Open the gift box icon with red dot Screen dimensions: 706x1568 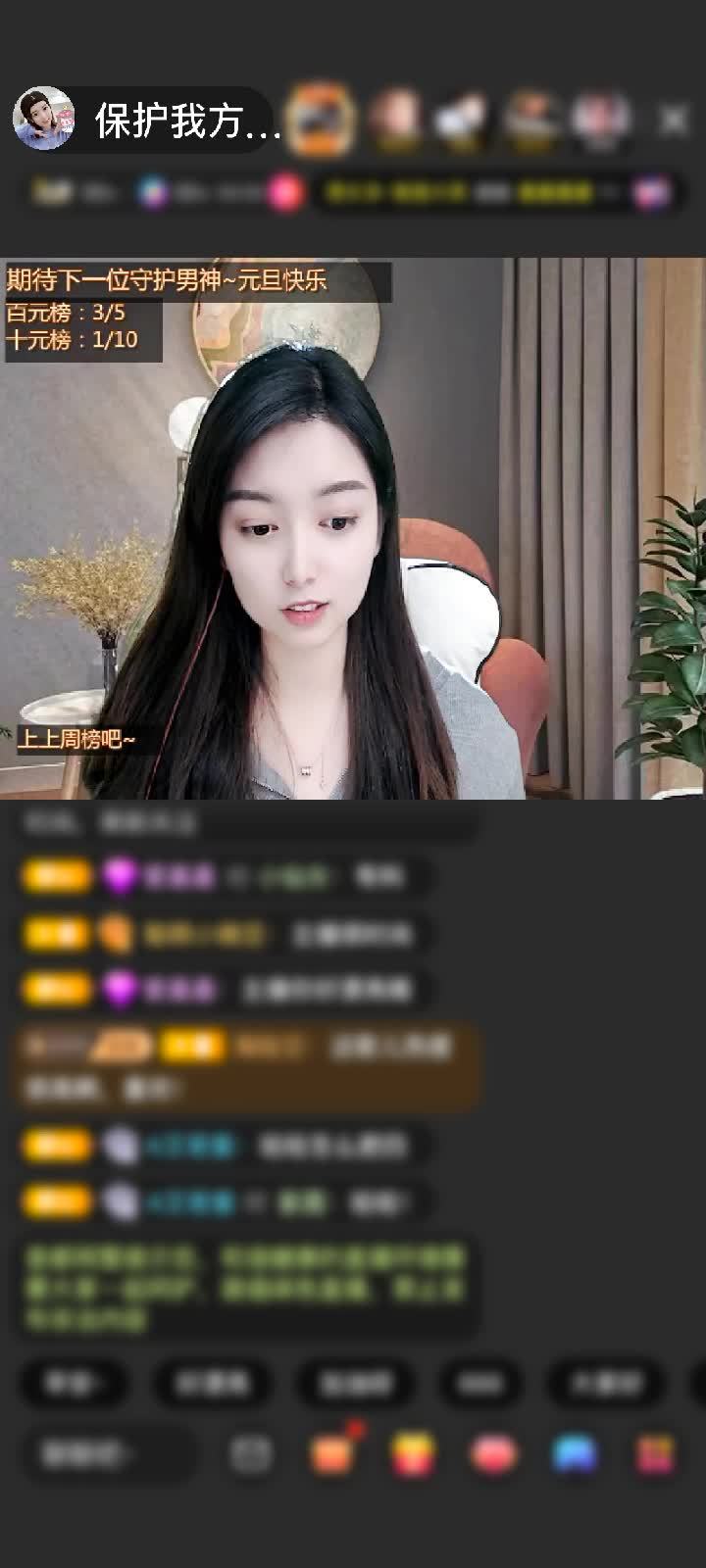click(333, 1453)
